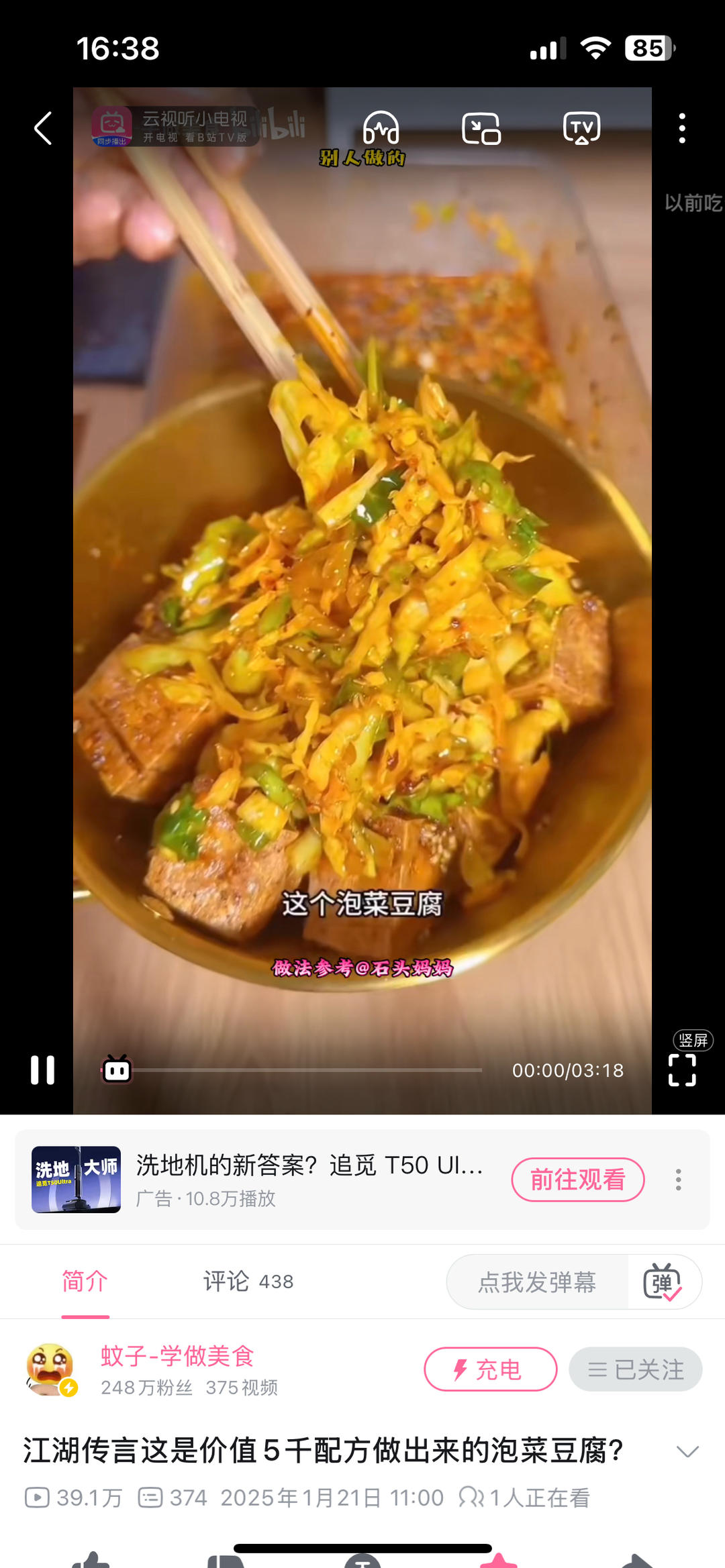Cast video to TV
725x1568 pixels.
tap(581, 128)
